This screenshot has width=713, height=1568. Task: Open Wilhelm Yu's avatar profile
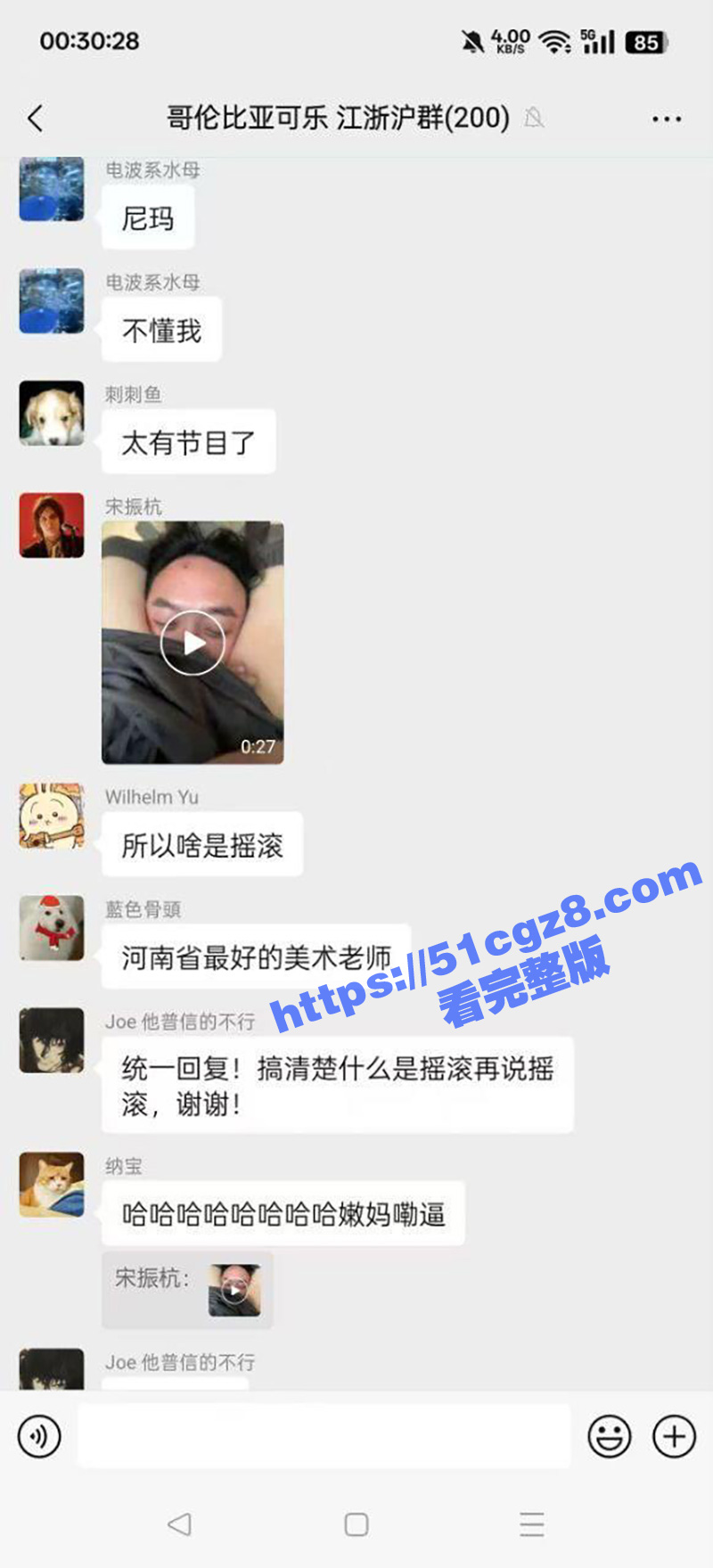[x=52, y=817]
